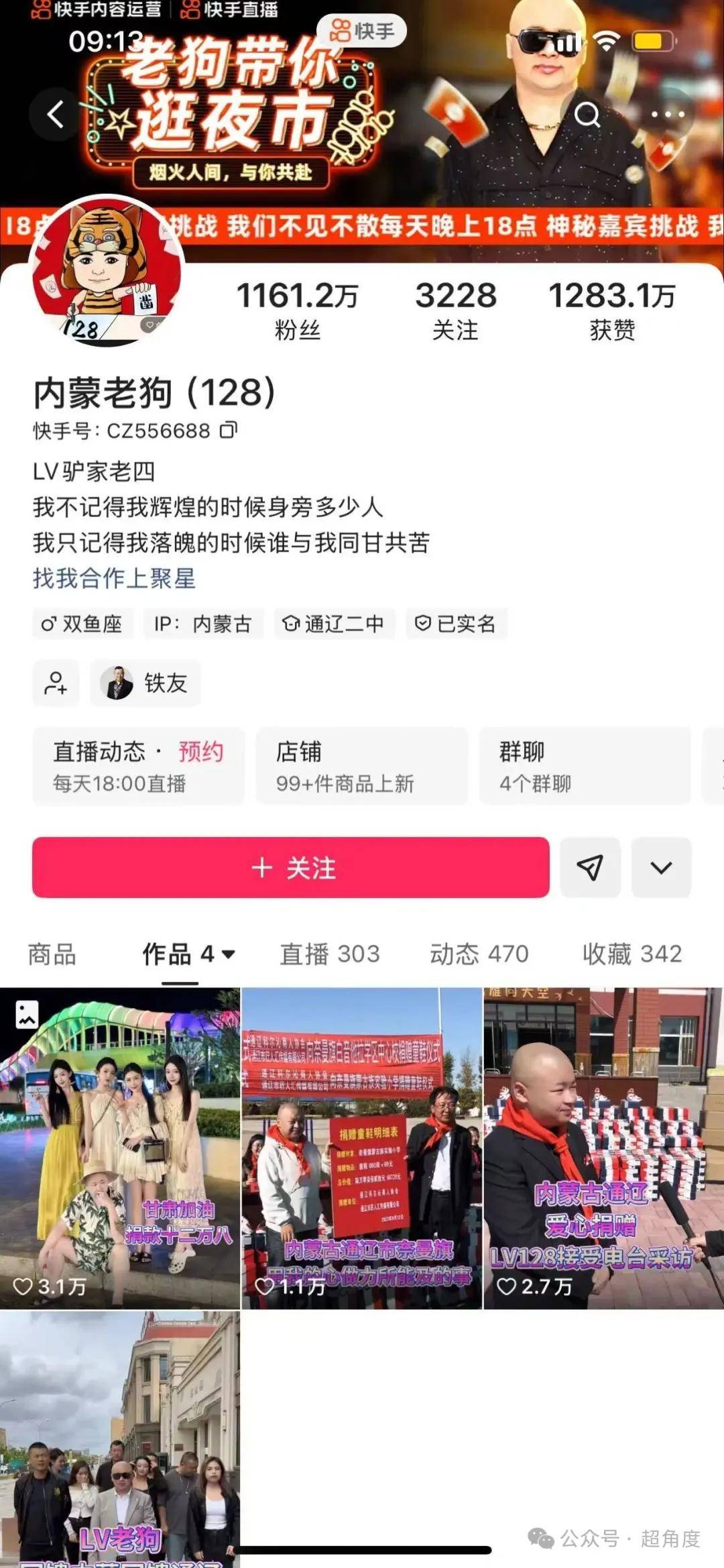The width and height of the screenshot is (724, 1568).
Task: Open the profile avatar picture
Action: tap(107, 272)
